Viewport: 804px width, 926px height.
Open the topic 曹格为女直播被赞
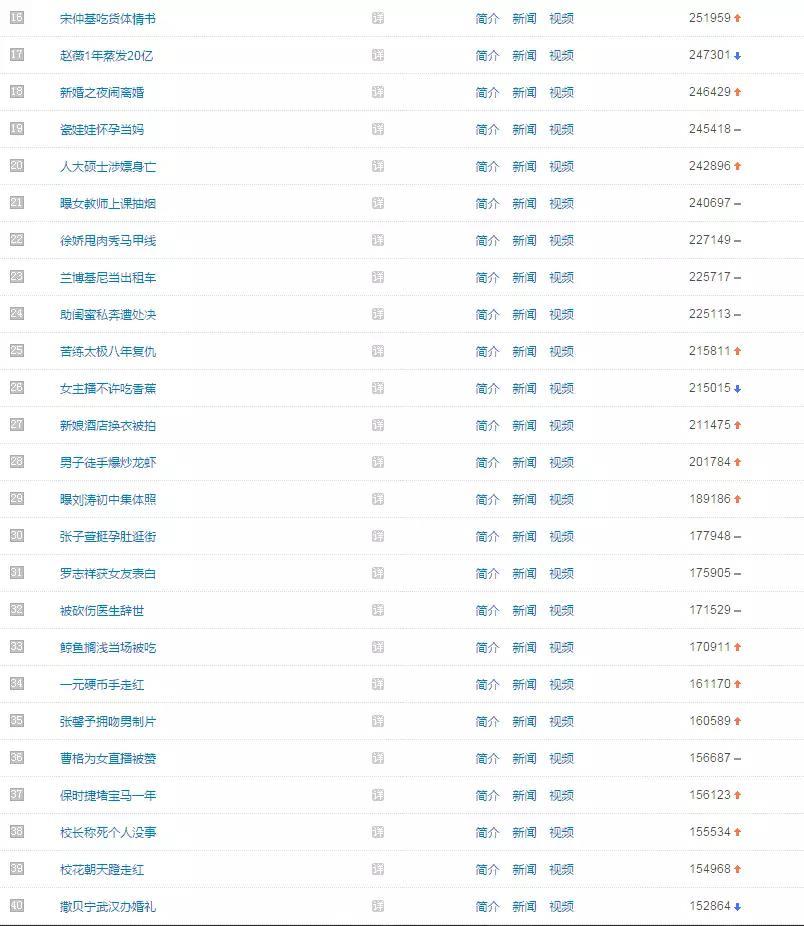[107, 758]
